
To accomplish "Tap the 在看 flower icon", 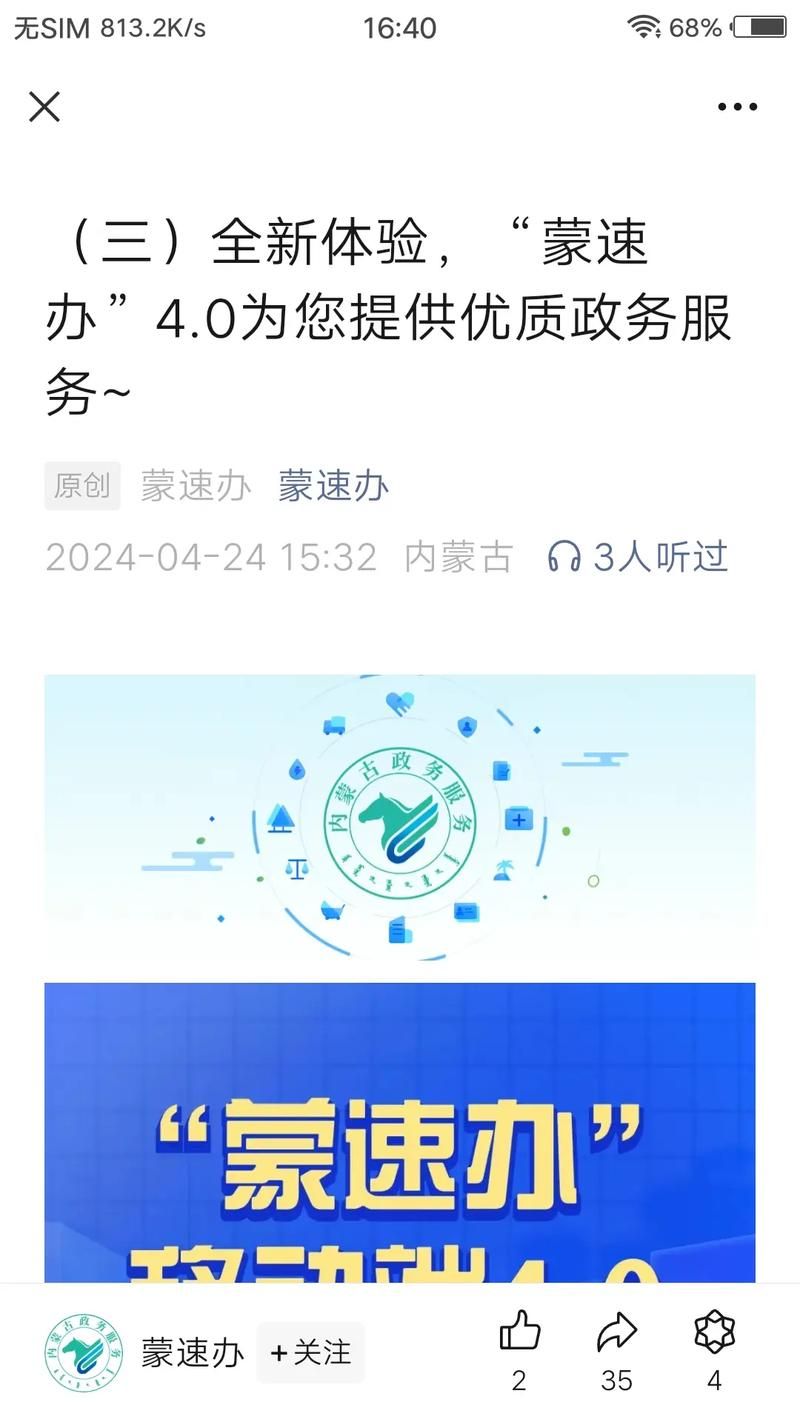I will tap(714, 1332).
